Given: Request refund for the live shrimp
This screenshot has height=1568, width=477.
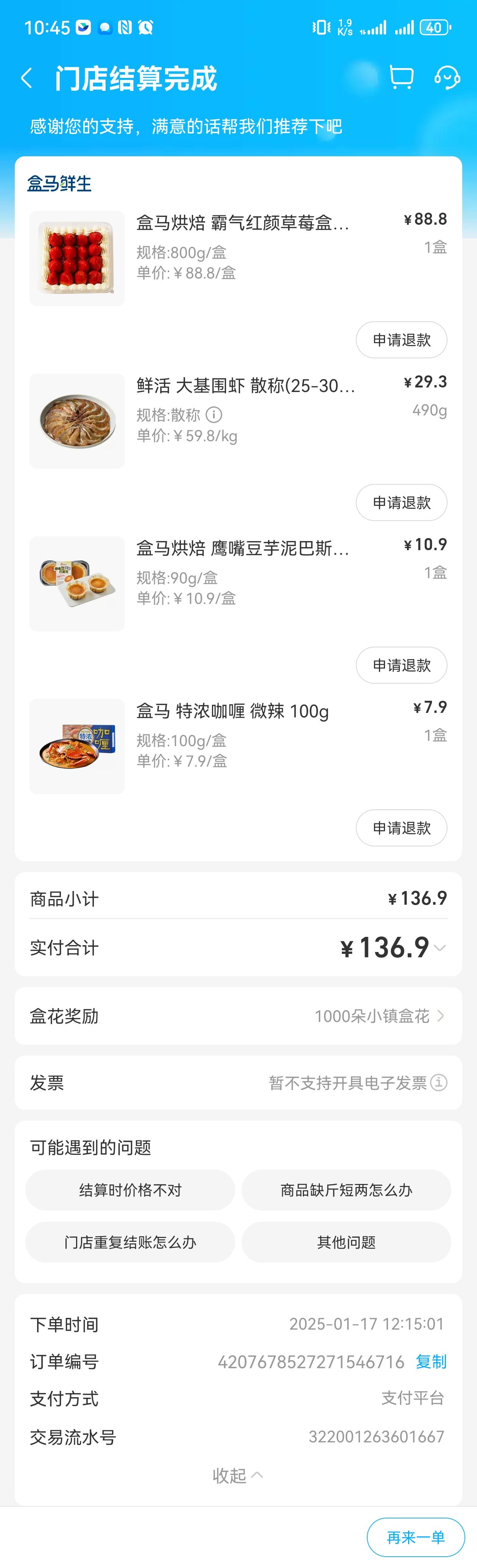Looking at the screenshot, I should coord(401,502).
